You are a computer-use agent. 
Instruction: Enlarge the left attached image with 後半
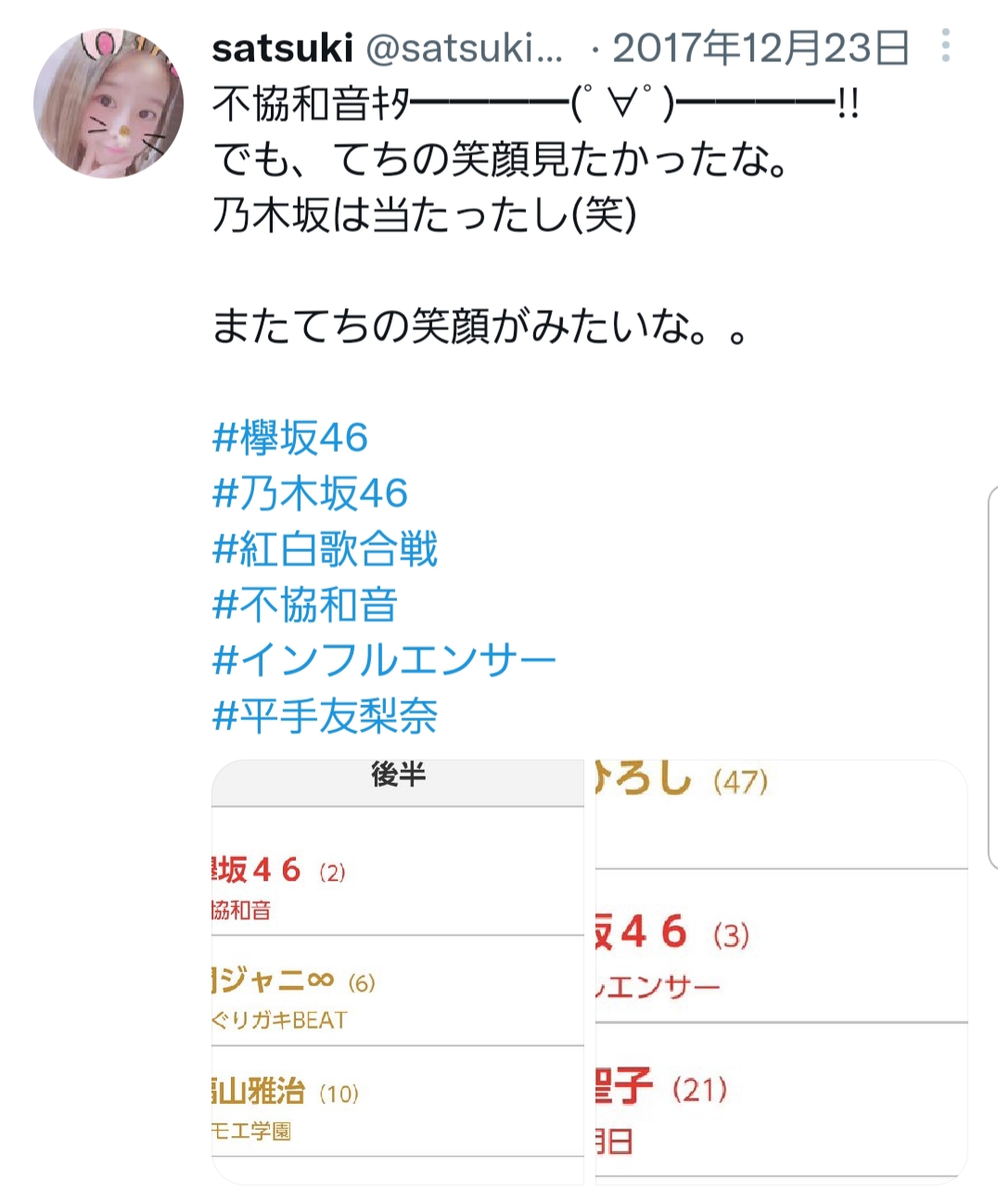(398, 971)
